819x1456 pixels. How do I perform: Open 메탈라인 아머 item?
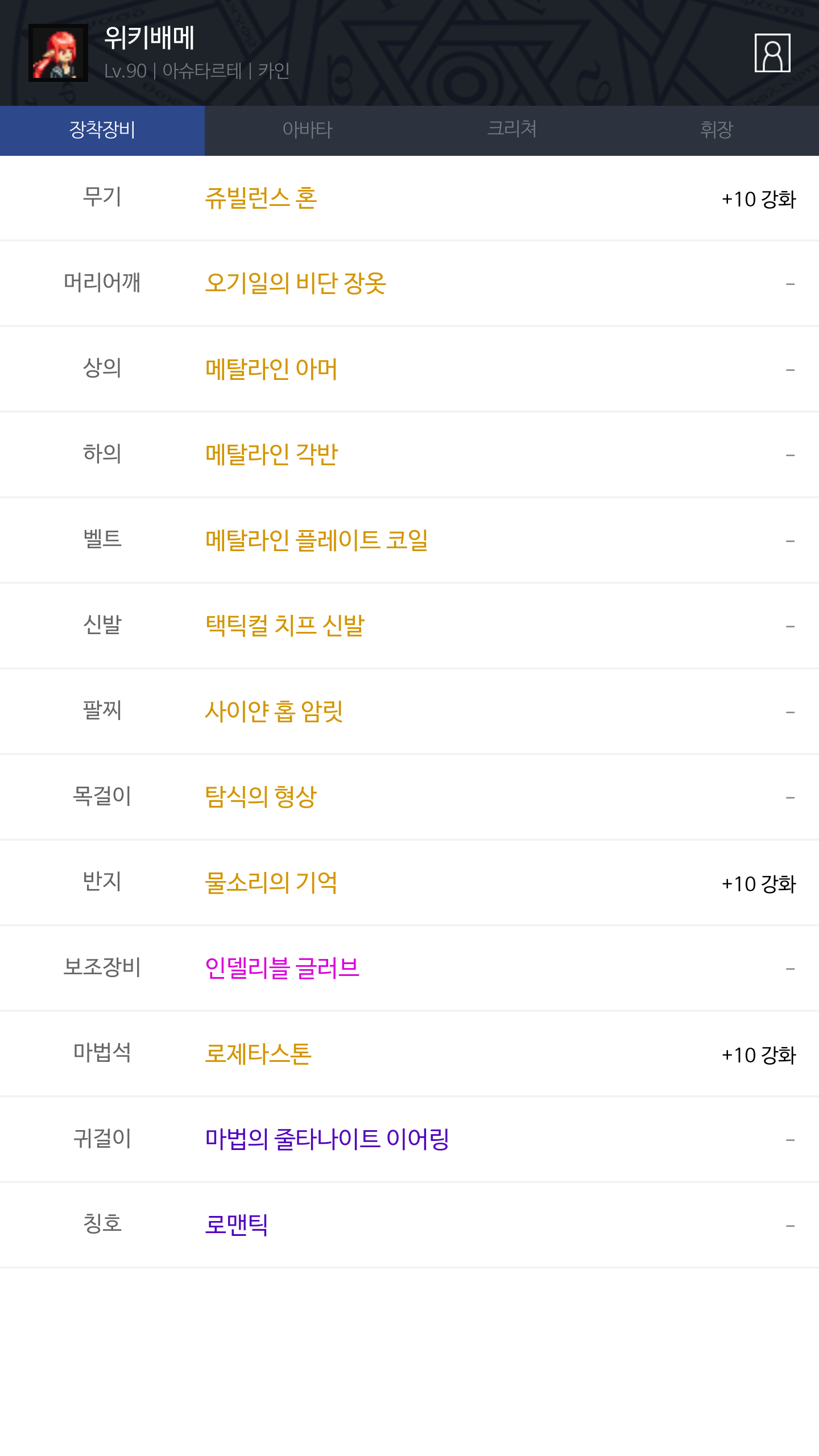click(271, 369)
